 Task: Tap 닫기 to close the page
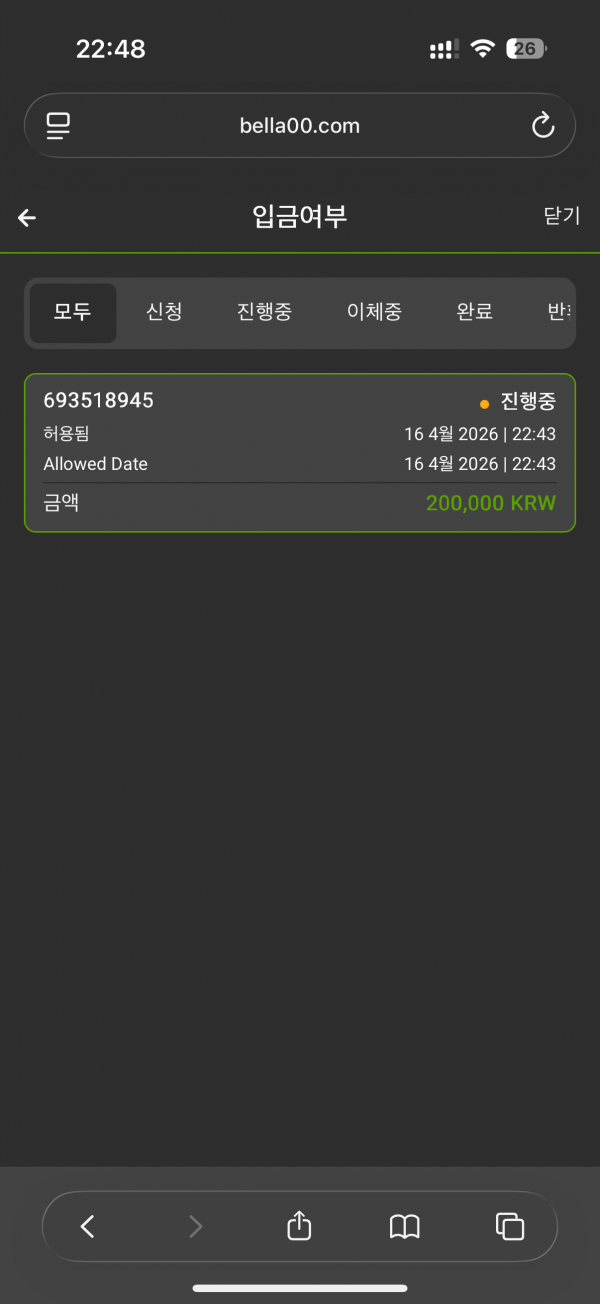pyautogui.click(x=561, y=216)
